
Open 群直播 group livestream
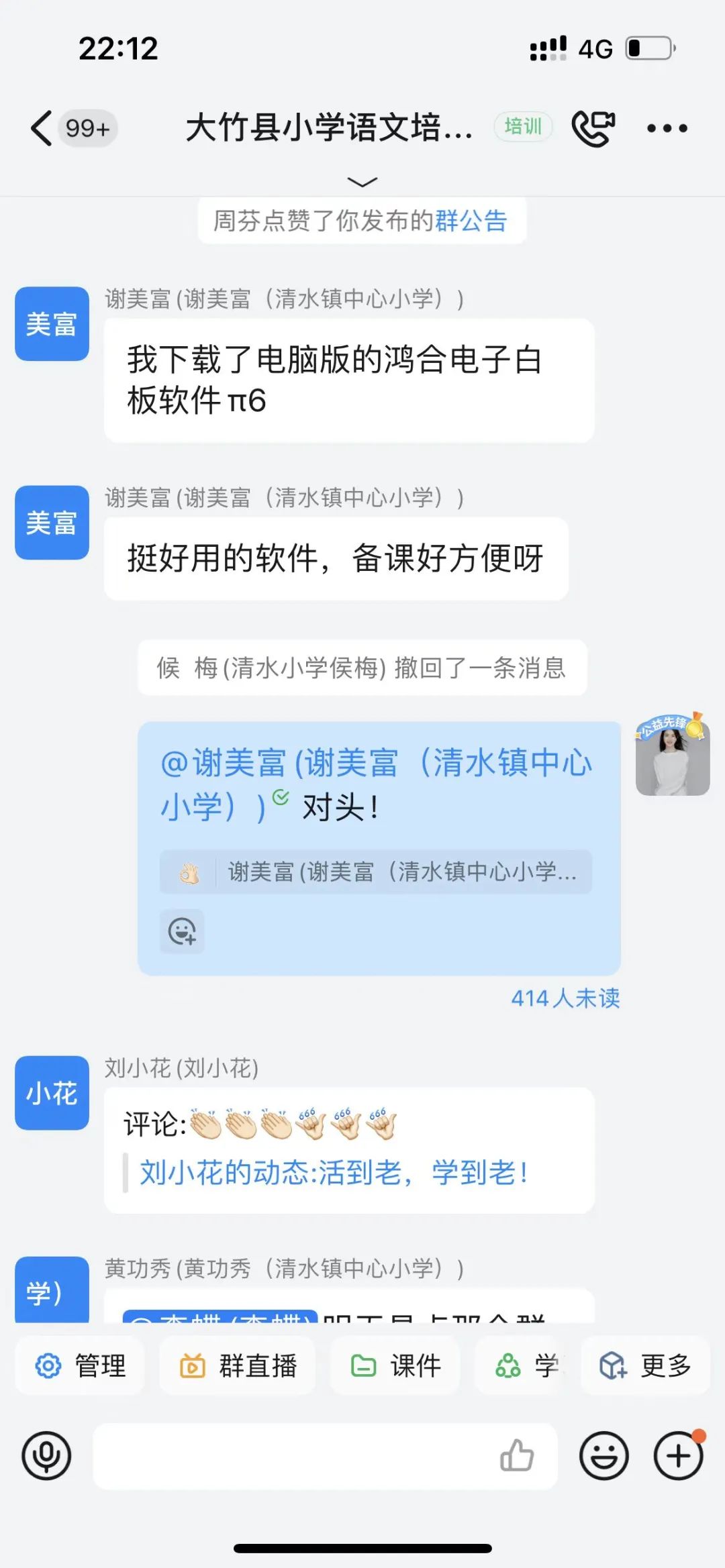239,1365
